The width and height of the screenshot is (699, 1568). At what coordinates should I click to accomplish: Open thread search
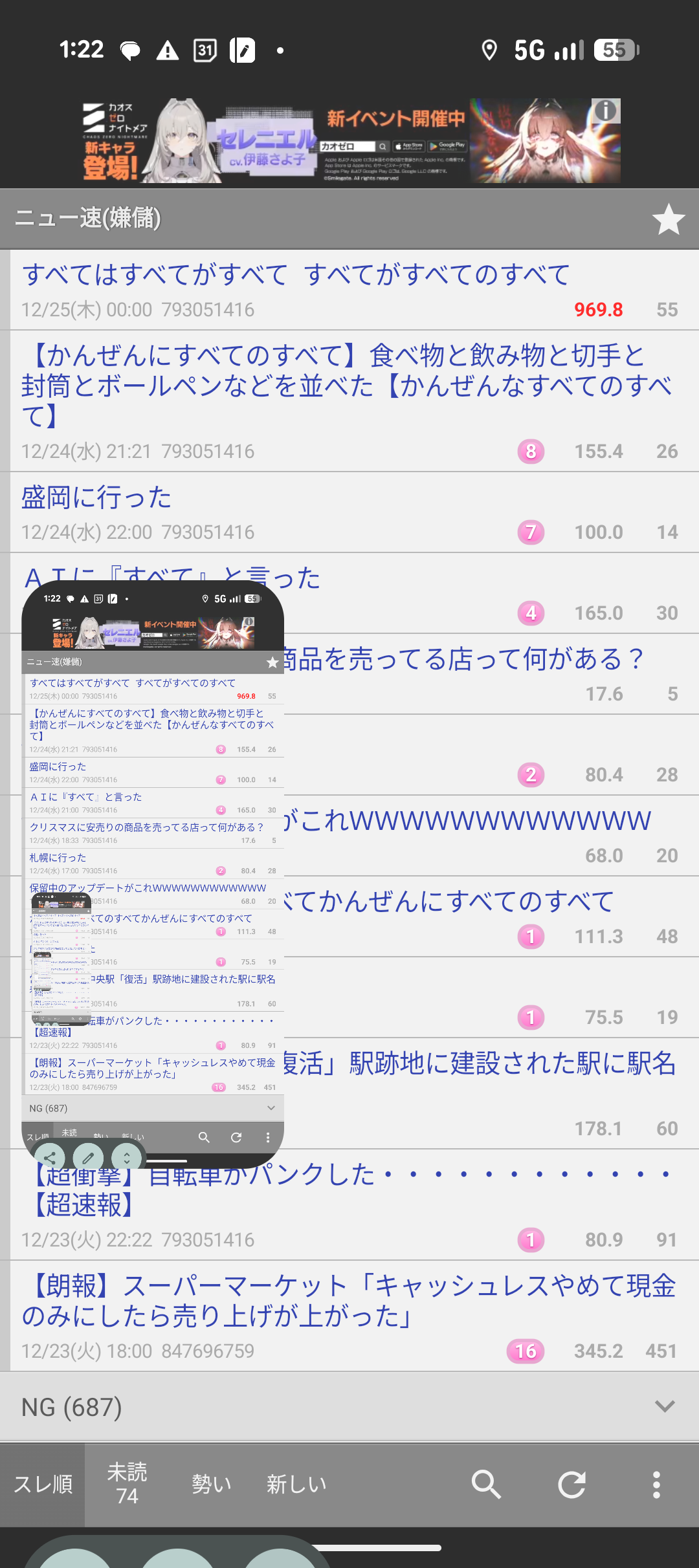tap(486, 1484)
